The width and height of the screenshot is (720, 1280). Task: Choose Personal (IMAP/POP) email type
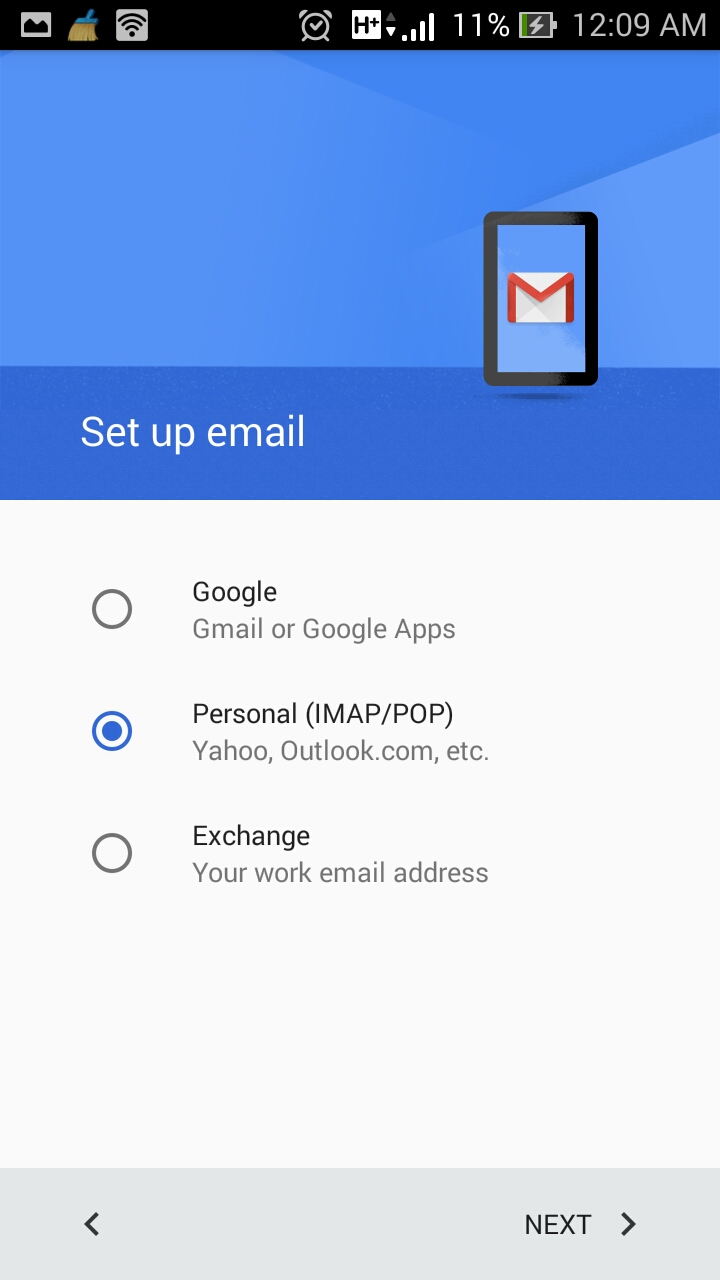point(112,731)
